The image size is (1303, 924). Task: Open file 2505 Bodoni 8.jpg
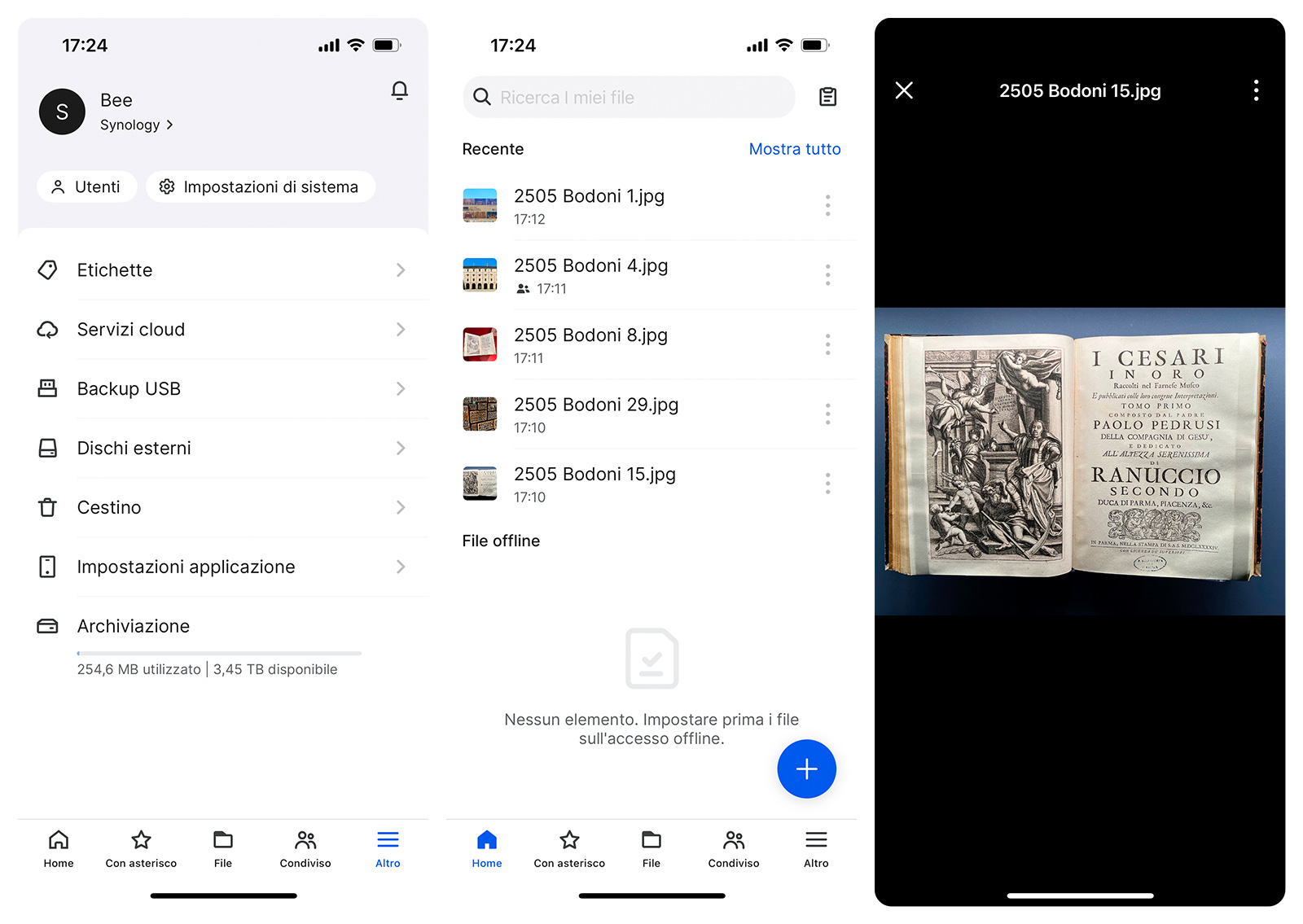coord(590,344)
